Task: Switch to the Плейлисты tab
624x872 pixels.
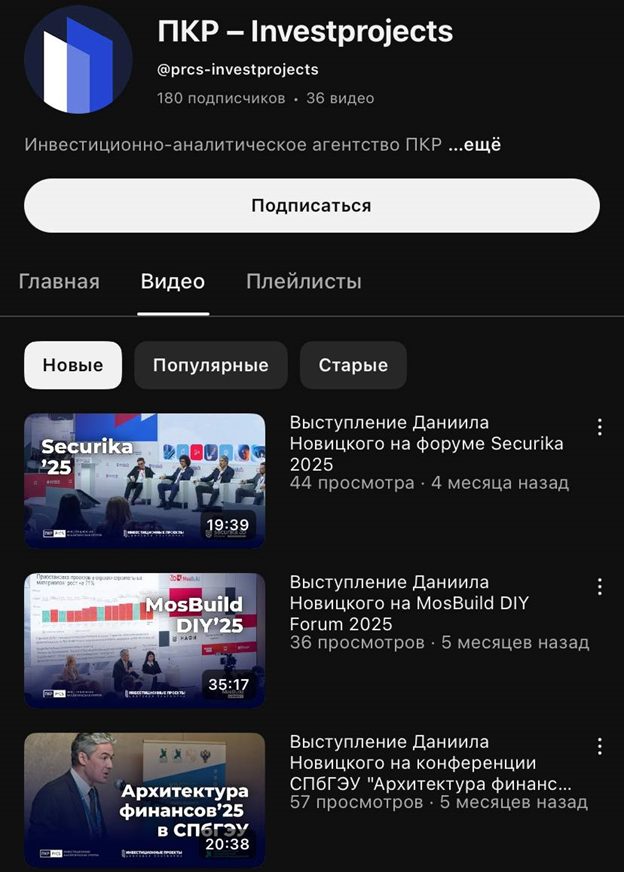Action: 304,282
